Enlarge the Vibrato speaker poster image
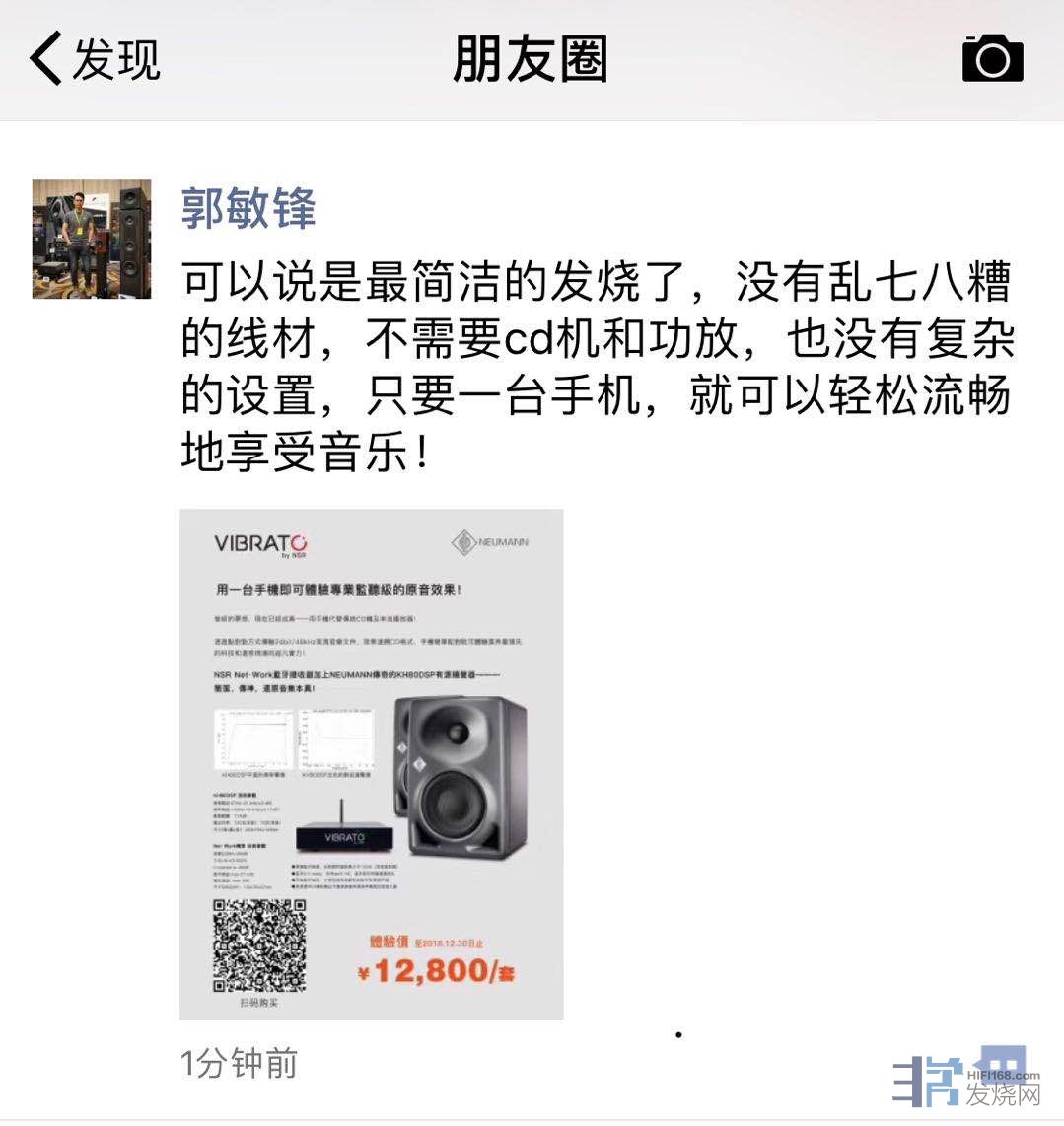 pyautogui.click(x=371, y=763)
